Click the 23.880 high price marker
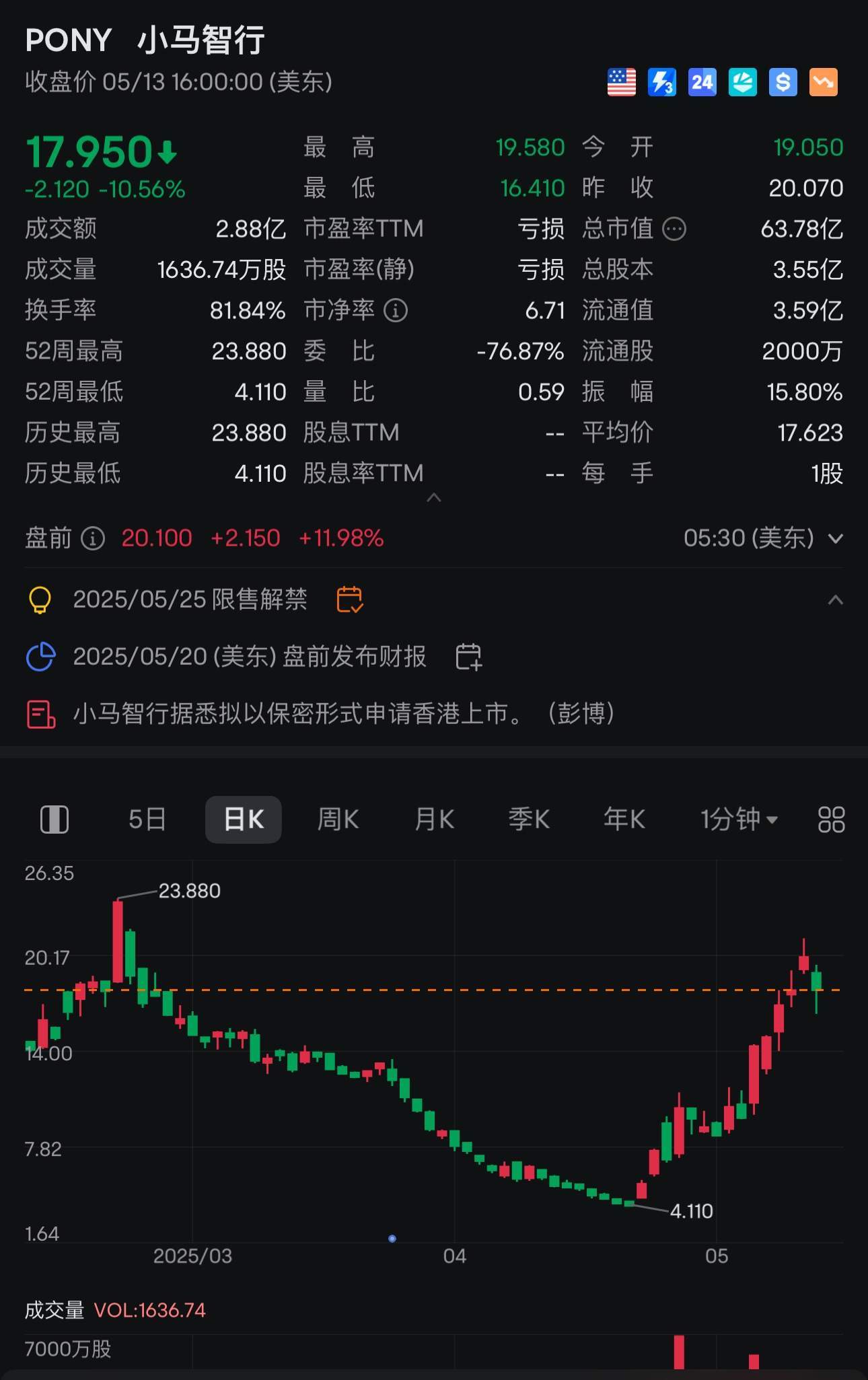Viewport: 868px width, 1380px height. point(188,891)
